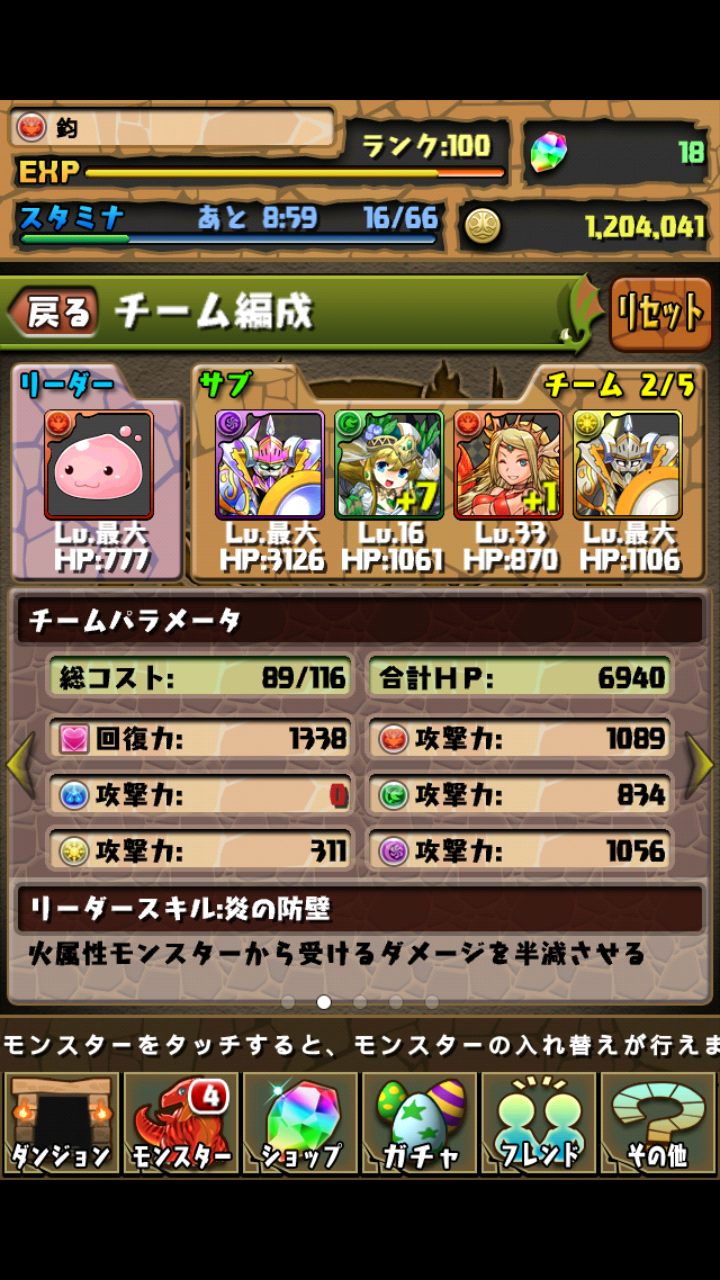Open the モンスター monster tab
Viewport: 720px width, 1280px height.
tap(180, 1122)
